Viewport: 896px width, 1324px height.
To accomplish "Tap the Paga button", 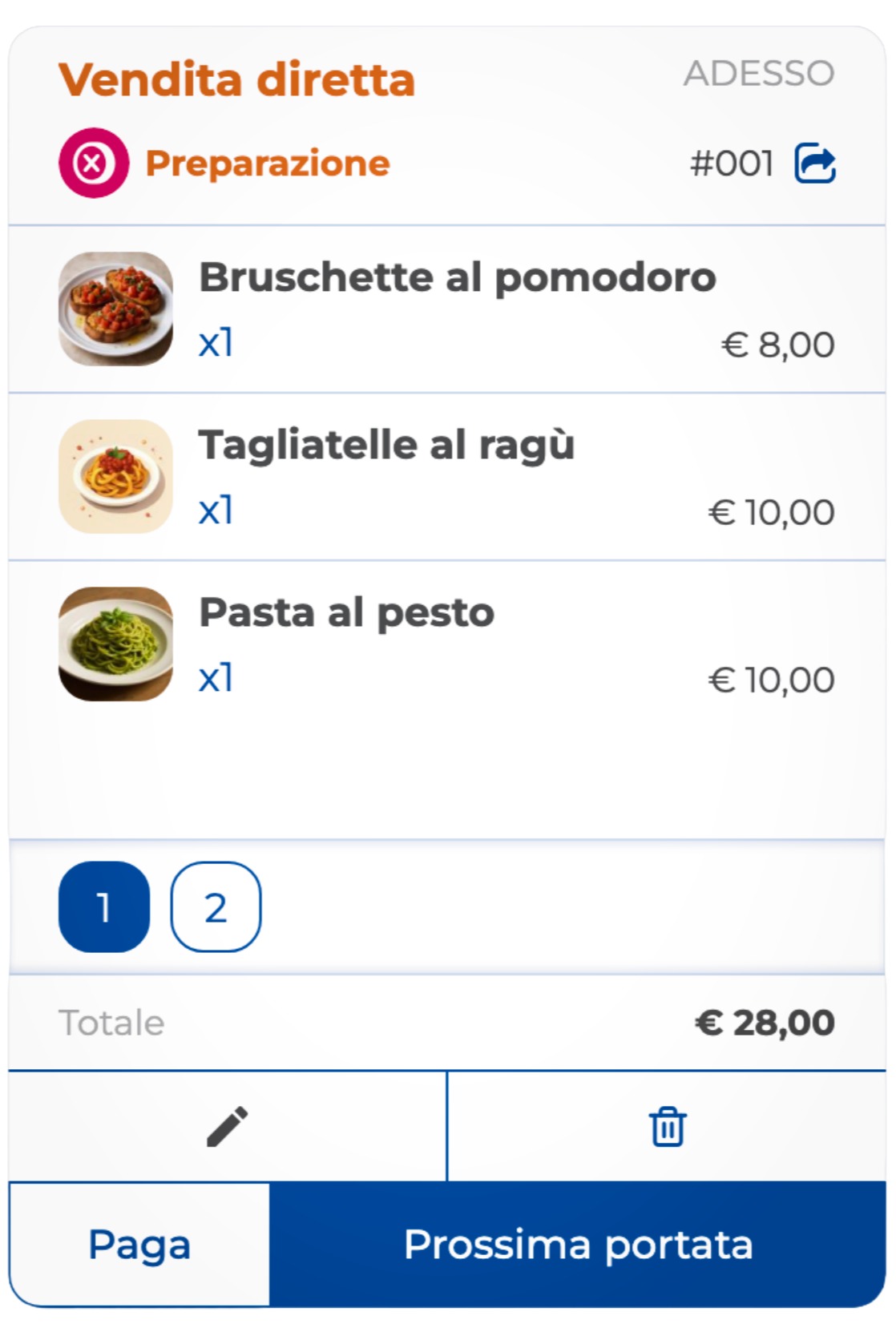I will 139,1244.
